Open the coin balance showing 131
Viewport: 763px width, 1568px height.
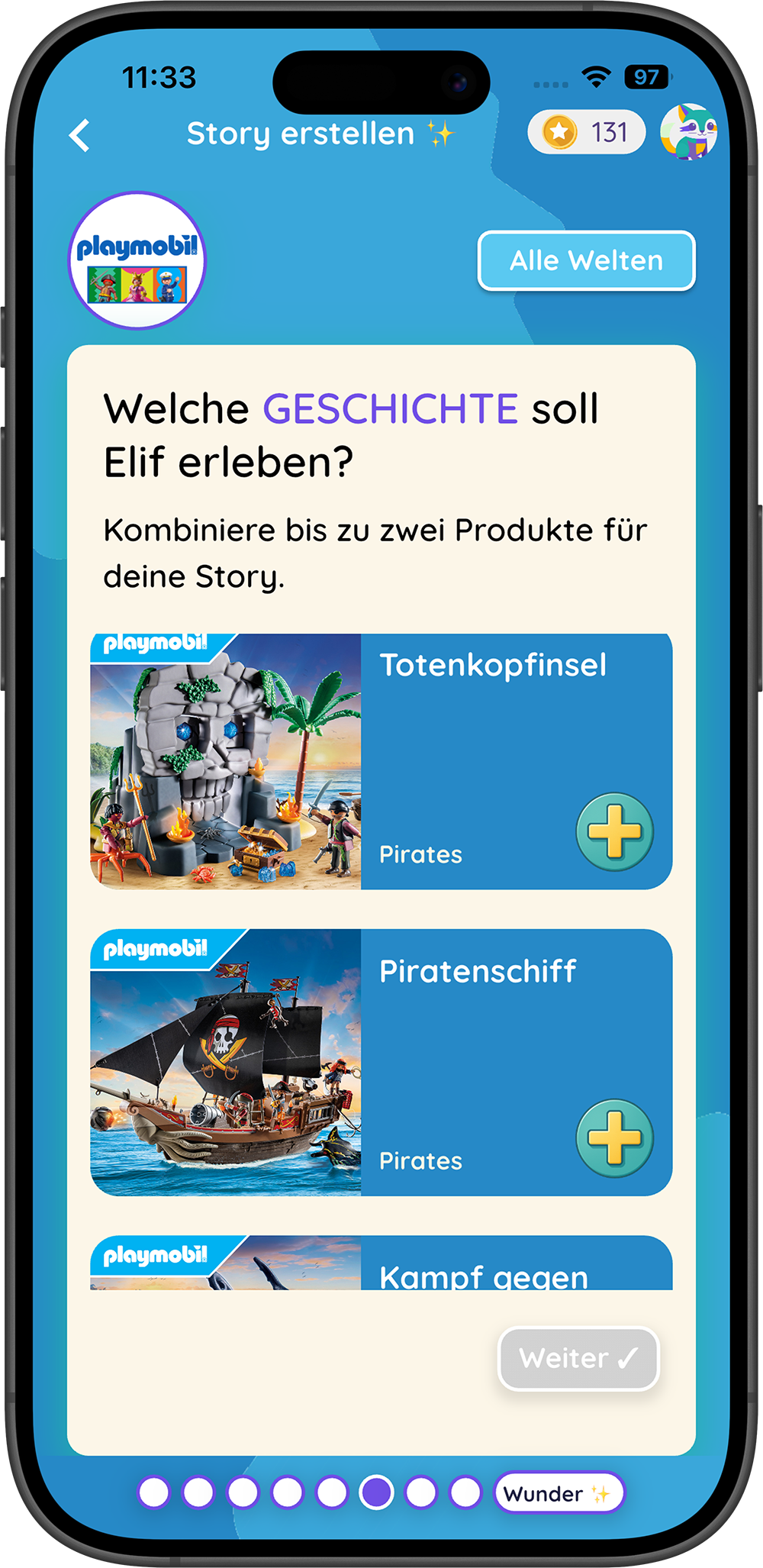point(586,133)
